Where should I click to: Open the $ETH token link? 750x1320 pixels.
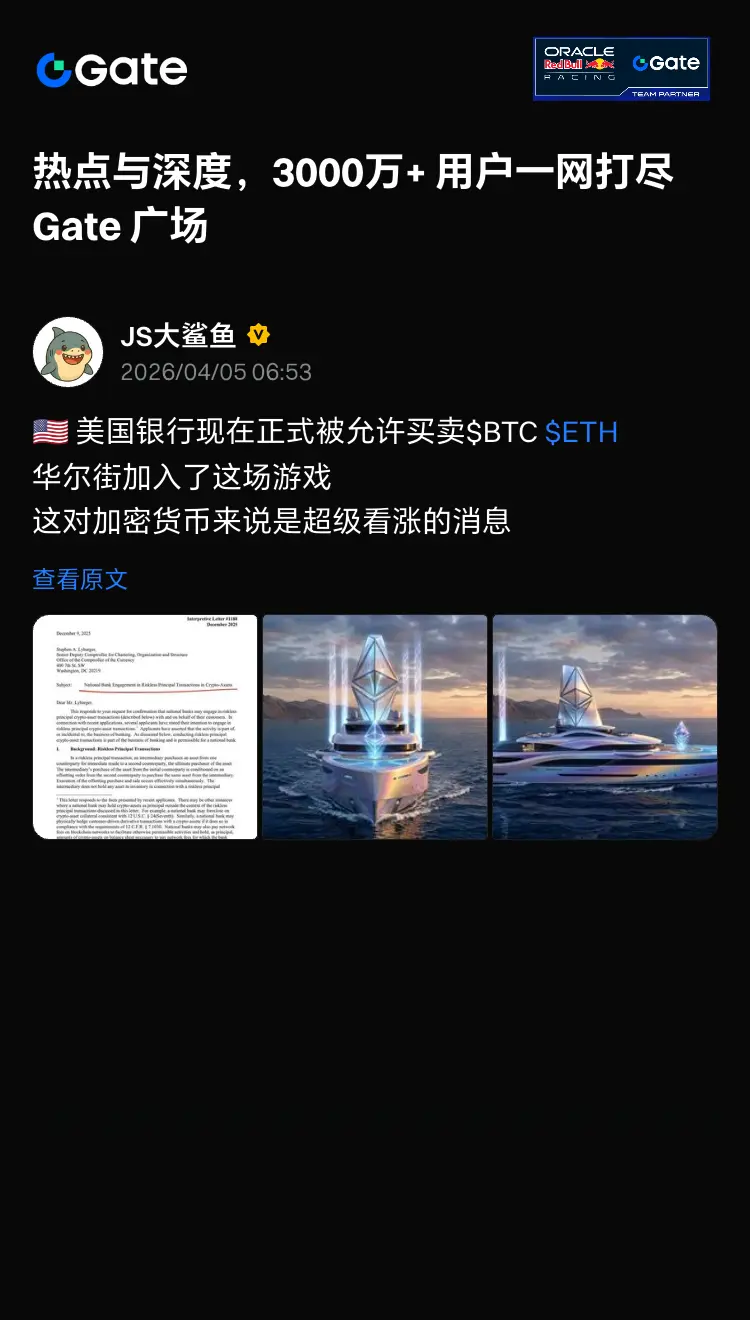coord(580,432)
